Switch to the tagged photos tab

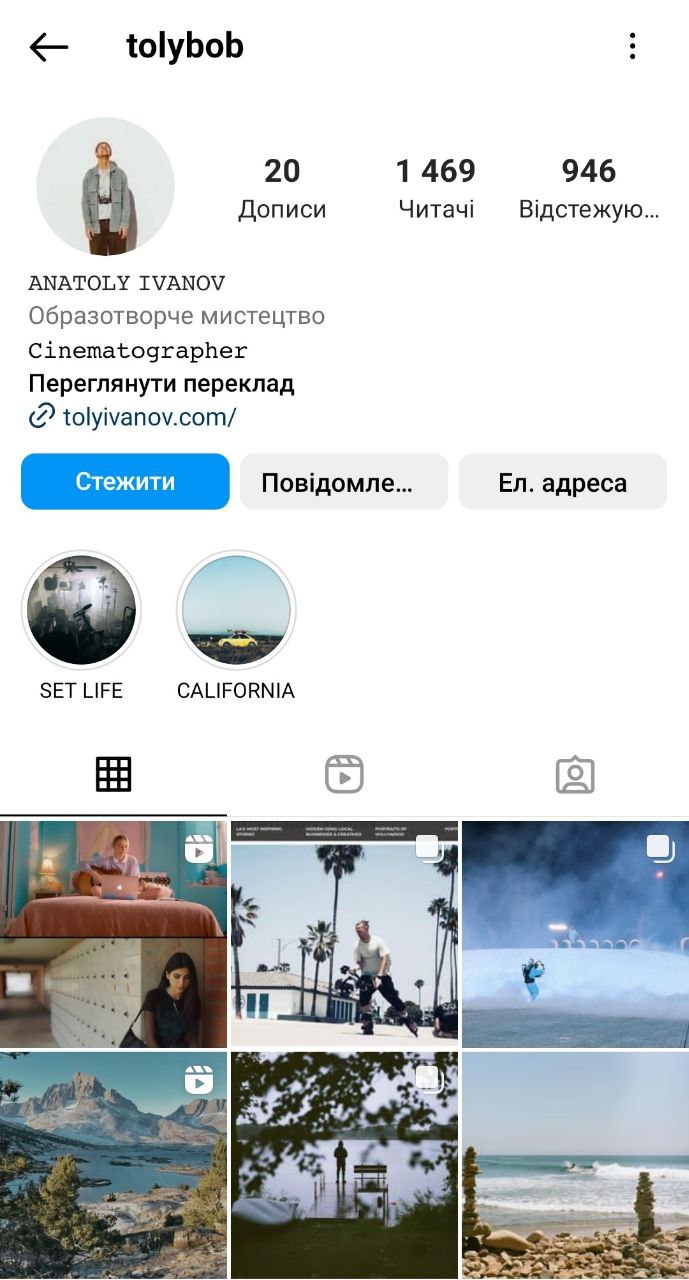[575, 775]
